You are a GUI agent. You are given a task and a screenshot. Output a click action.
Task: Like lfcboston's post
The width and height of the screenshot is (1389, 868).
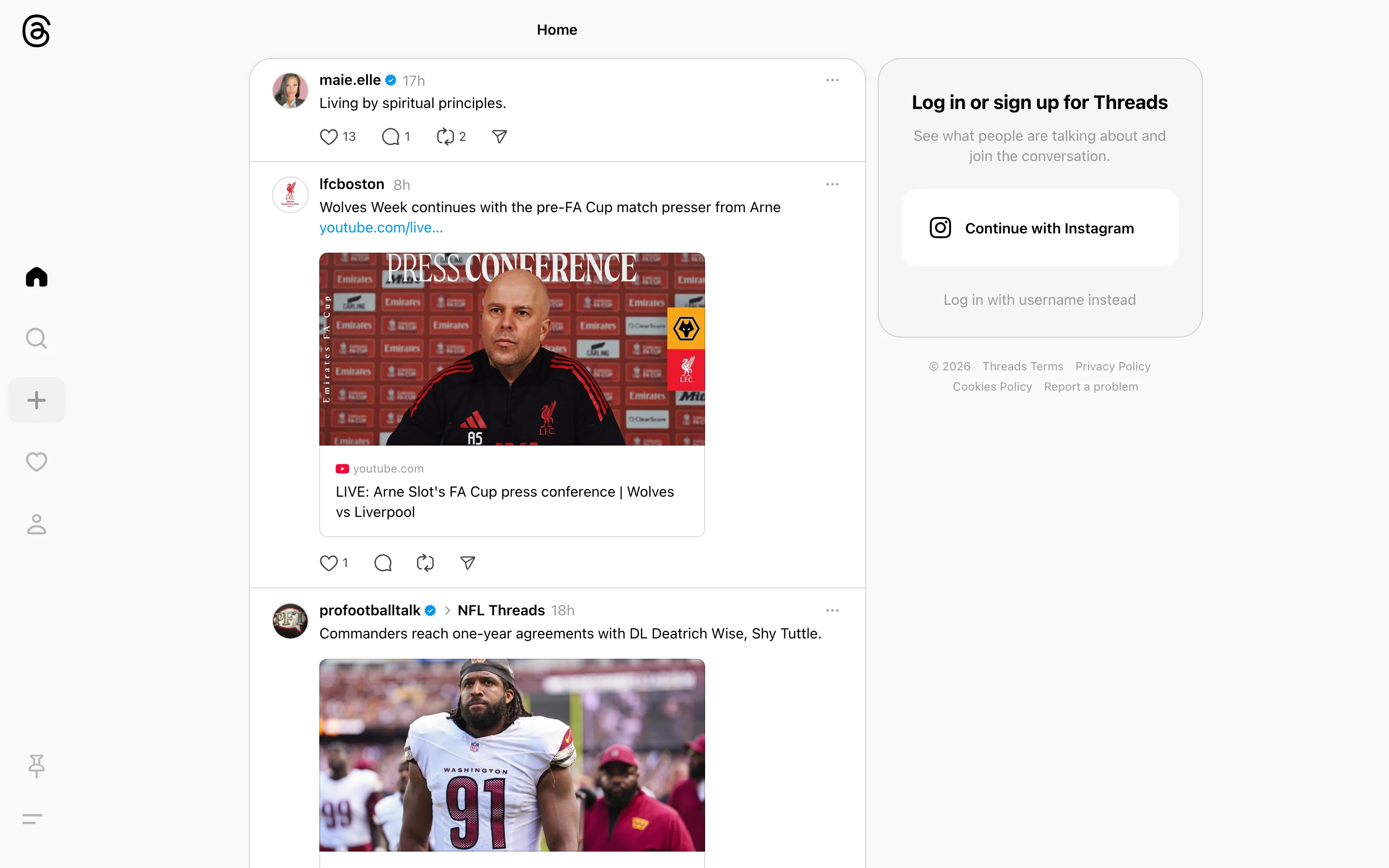coord(329,563)
